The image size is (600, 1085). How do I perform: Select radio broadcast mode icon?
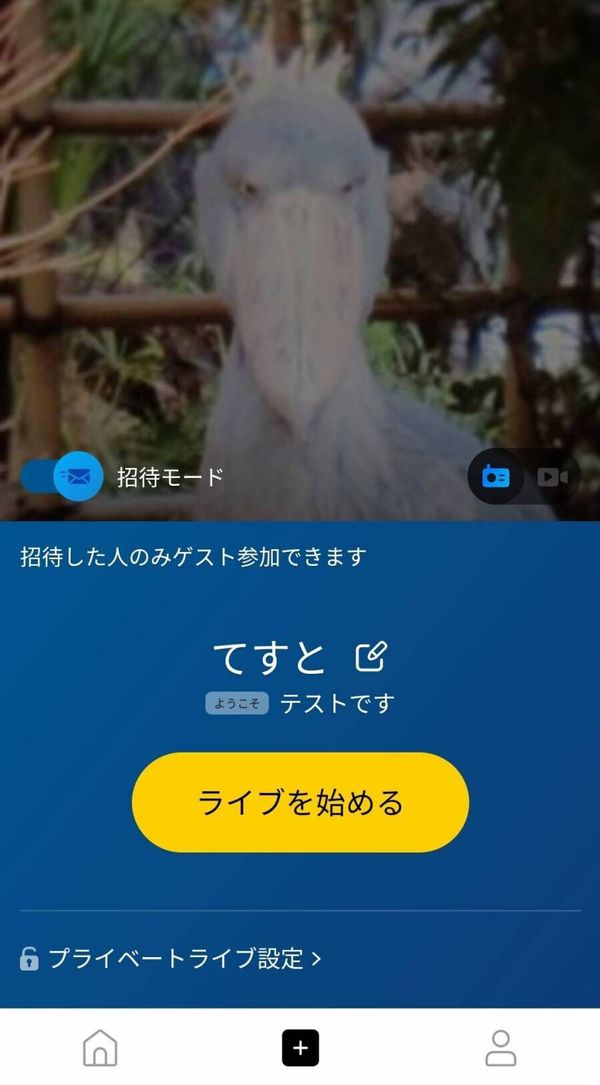coord(496,477)
